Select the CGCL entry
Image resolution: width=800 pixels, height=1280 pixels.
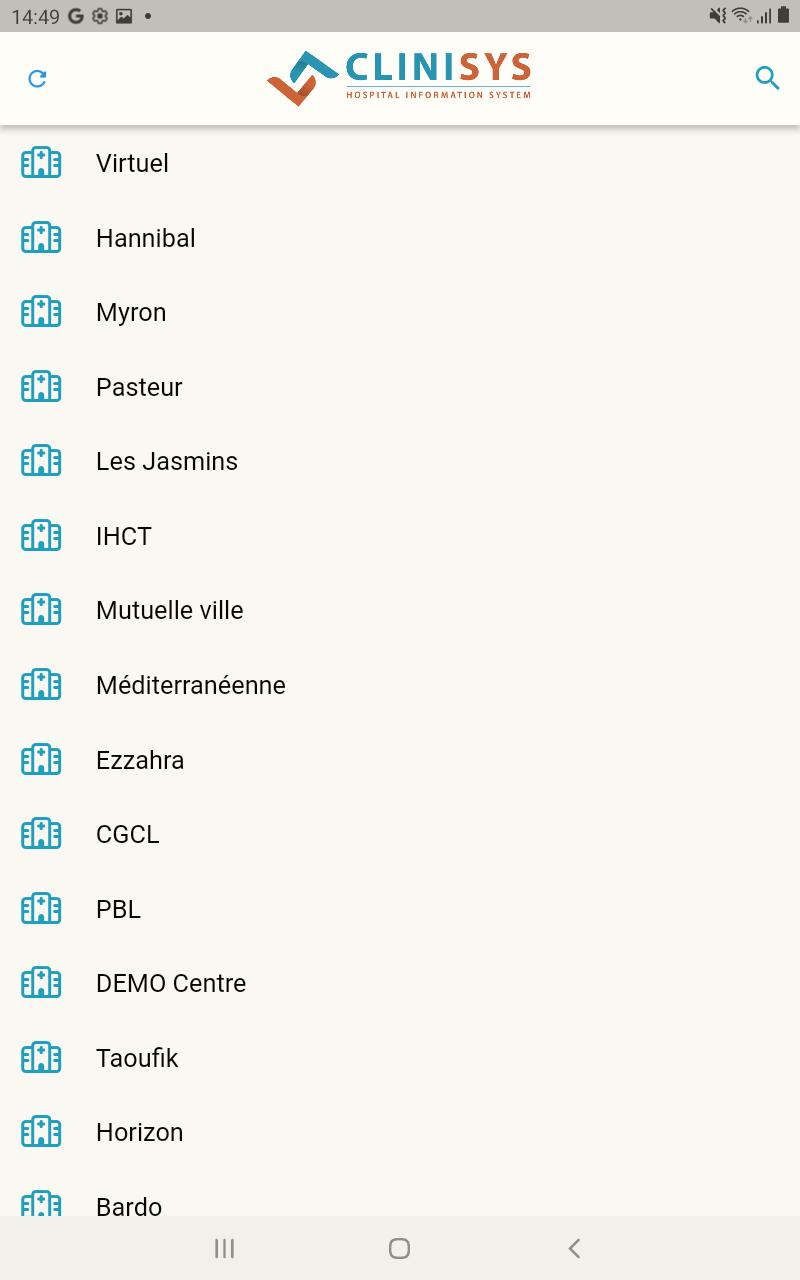coord(128,834)
